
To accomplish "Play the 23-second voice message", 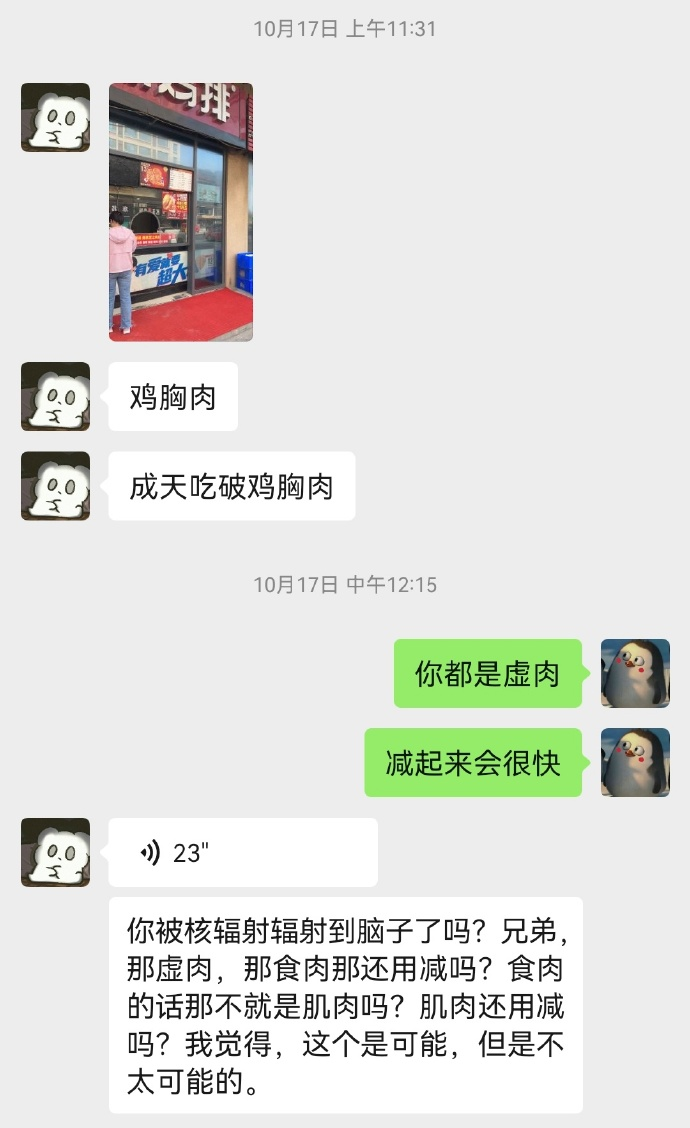I will (242, 852).
